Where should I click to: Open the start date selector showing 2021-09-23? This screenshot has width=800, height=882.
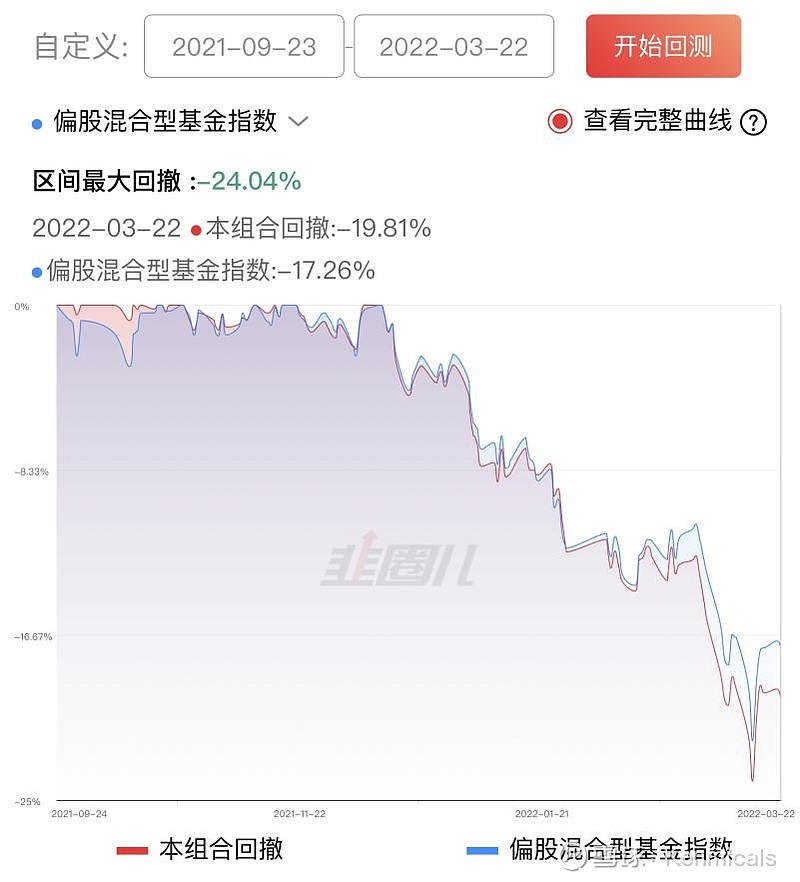[x=244, y=46]
